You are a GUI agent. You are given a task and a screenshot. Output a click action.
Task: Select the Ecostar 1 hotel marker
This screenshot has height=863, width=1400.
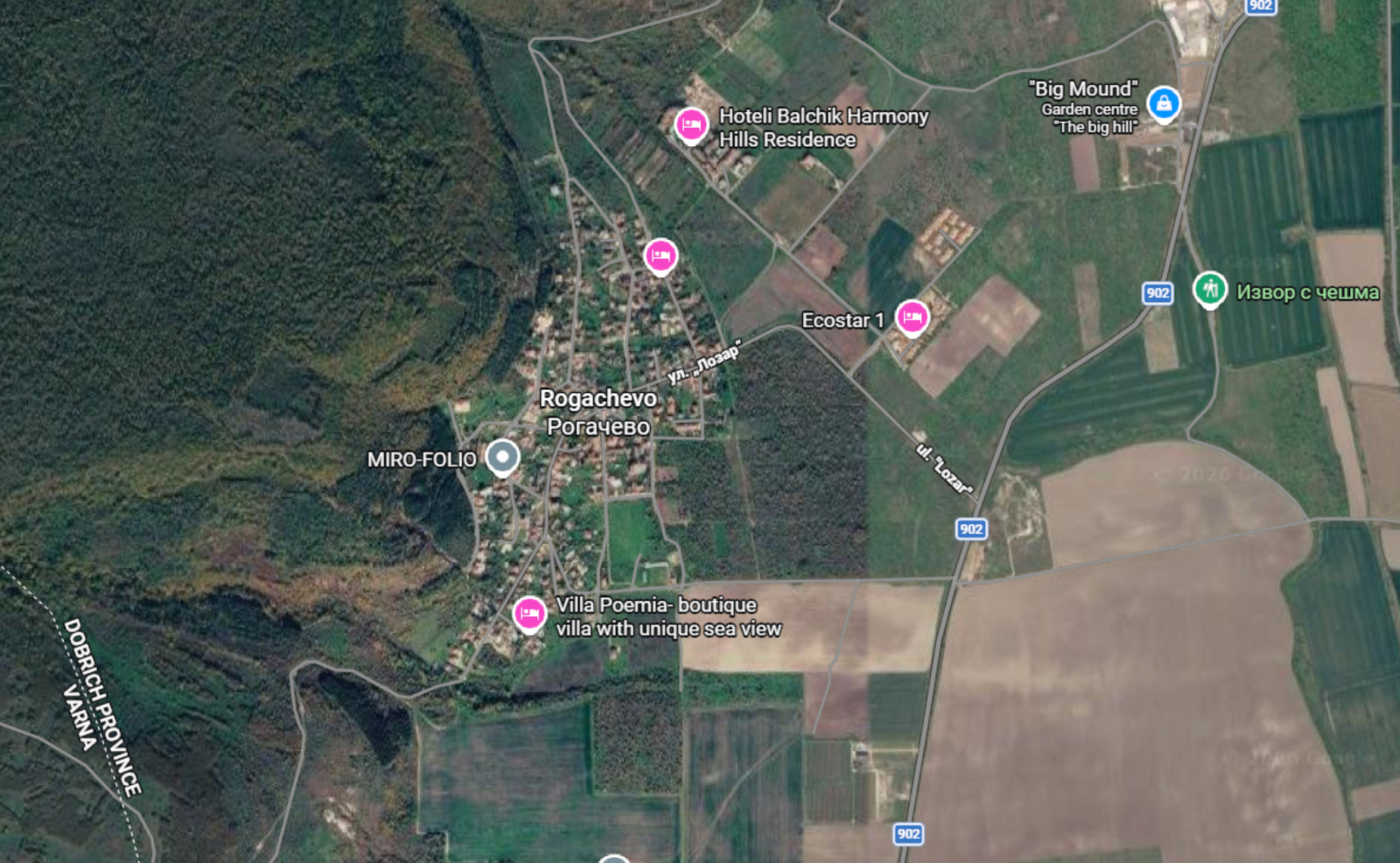click(x=912, y=317)
